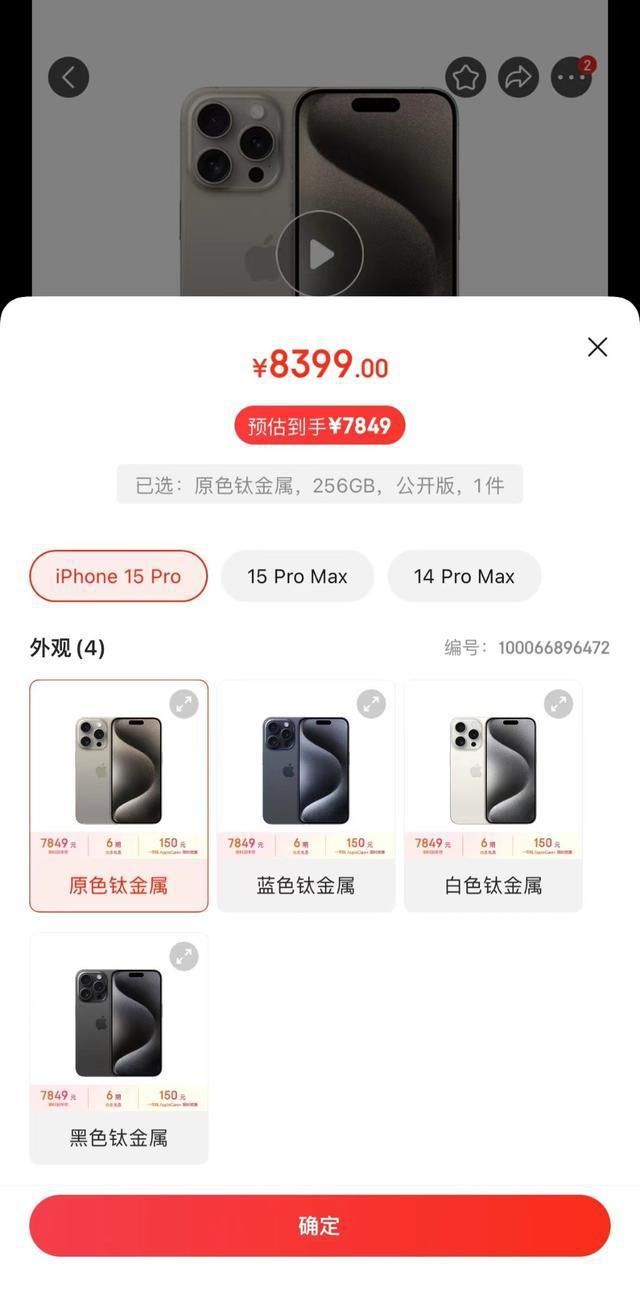Choose the 14 Pro Max model chip

(x=464, y=576)
